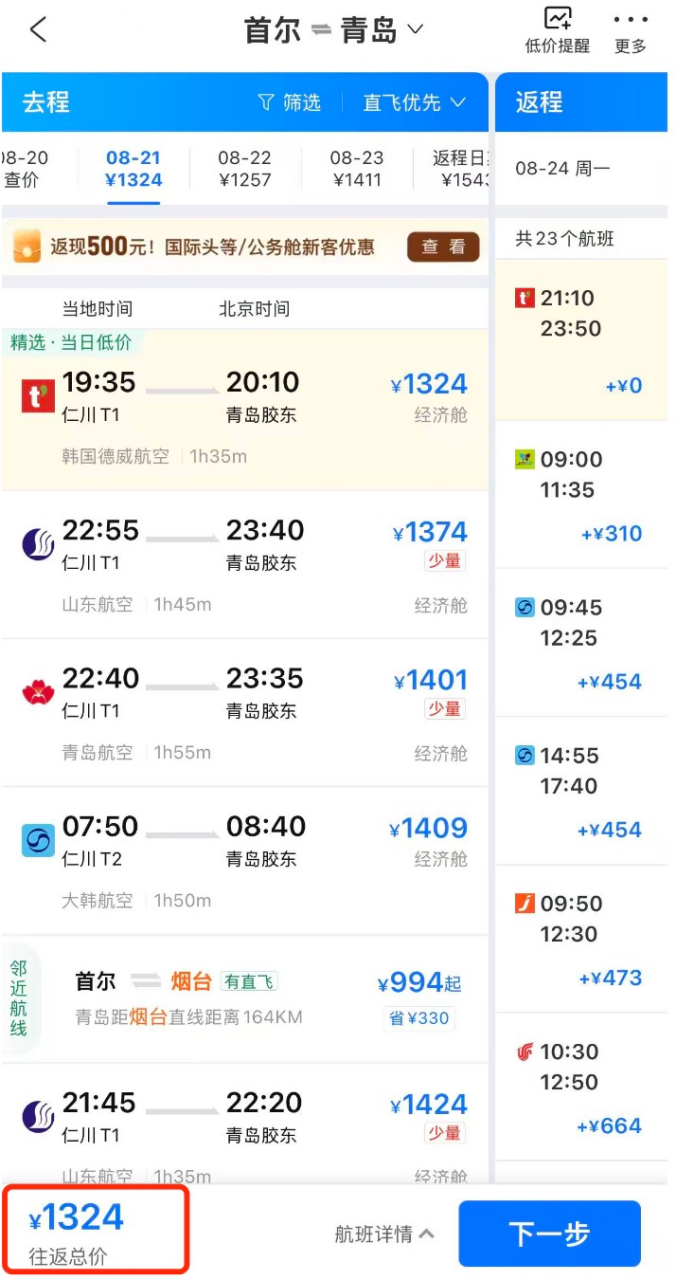
Task: Choose the 22:40 青岛航空 flight at ¥1401
Action: pos(245,713)
